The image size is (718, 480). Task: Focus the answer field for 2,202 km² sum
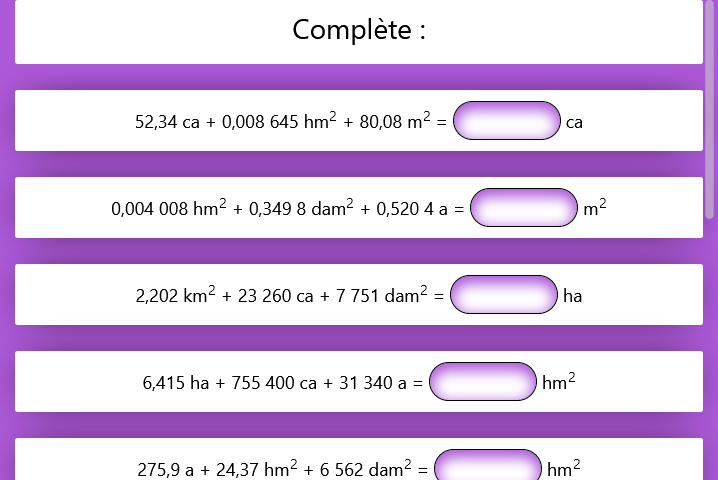coord(504,295)
